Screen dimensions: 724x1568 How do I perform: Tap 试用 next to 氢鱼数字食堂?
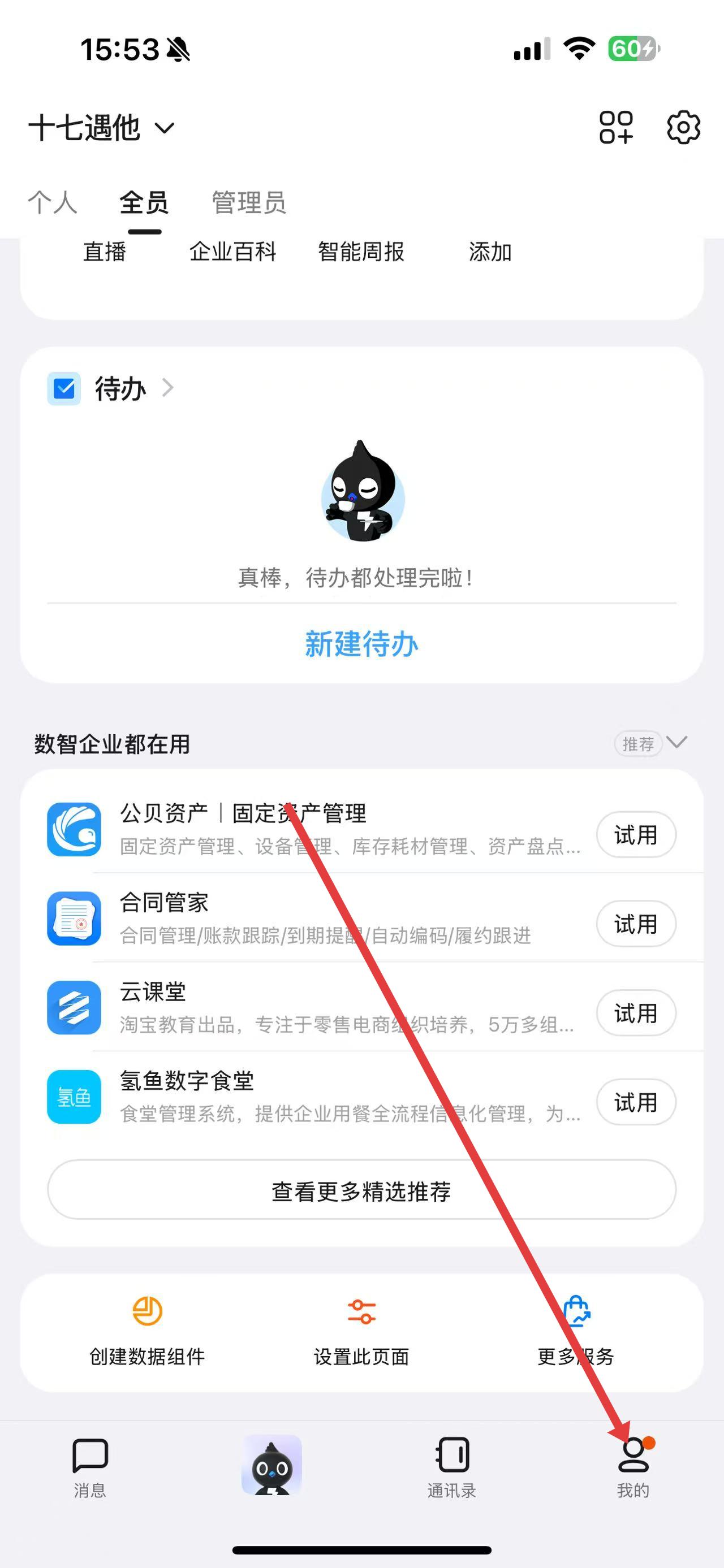coord(636,1102)
